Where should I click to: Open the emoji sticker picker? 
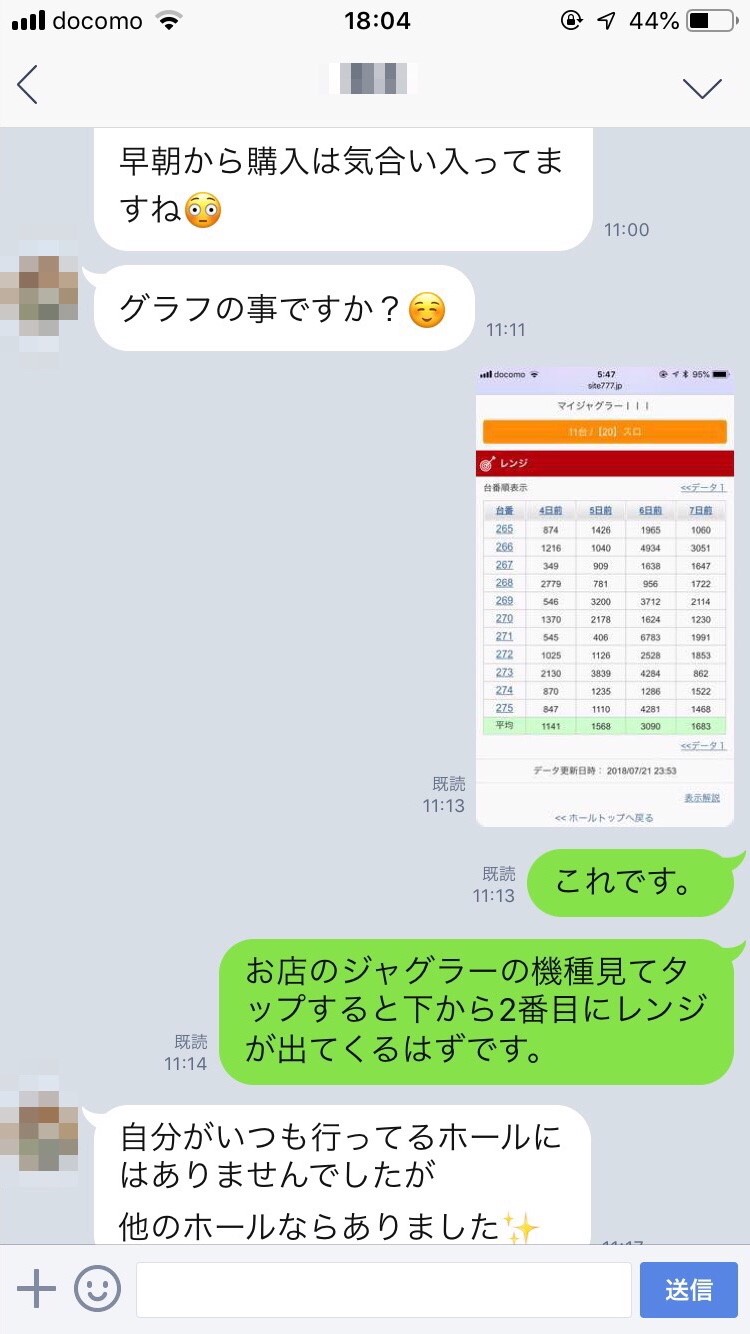click(x=97, y=1289)
